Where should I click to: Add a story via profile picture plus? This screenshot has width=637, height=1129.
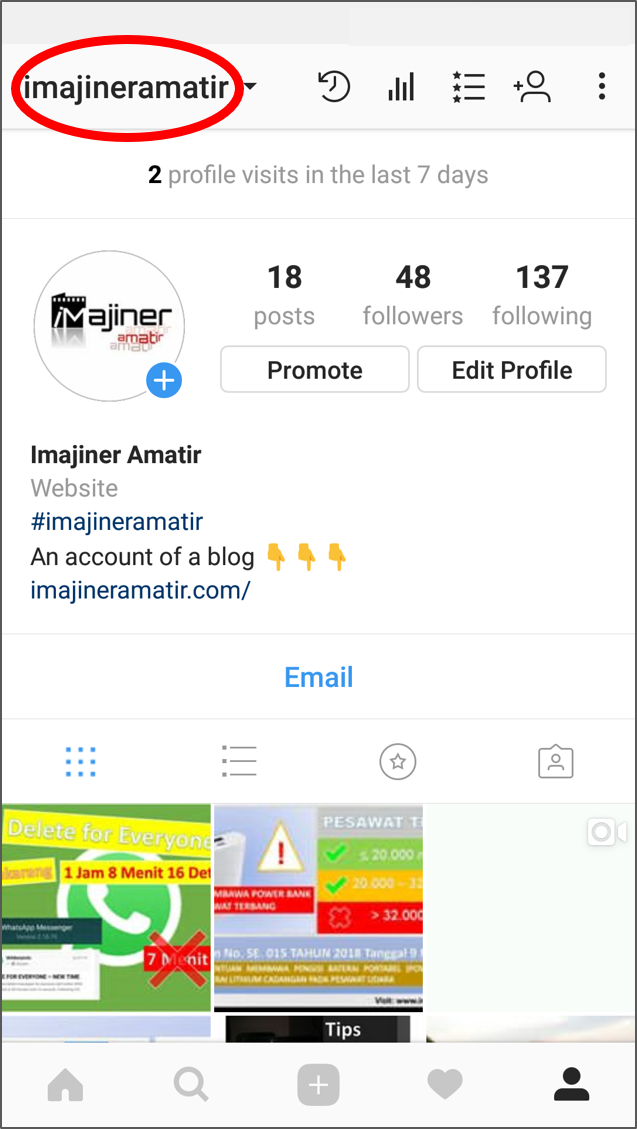(164, 380)
